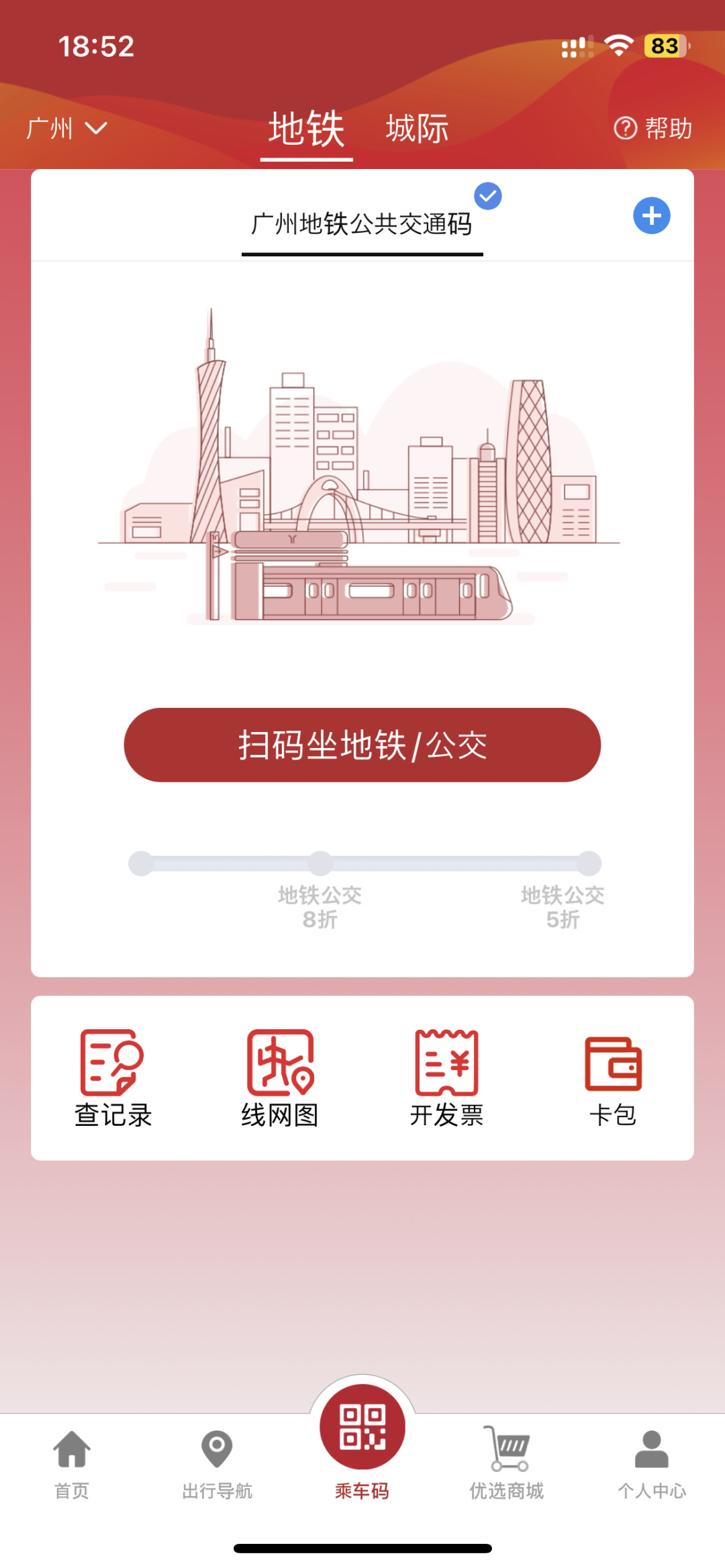This screenshot has width=725, height=1568.
Task: View the 线网图 network map
Action: pyautogui.click(x=280, y=1078)
